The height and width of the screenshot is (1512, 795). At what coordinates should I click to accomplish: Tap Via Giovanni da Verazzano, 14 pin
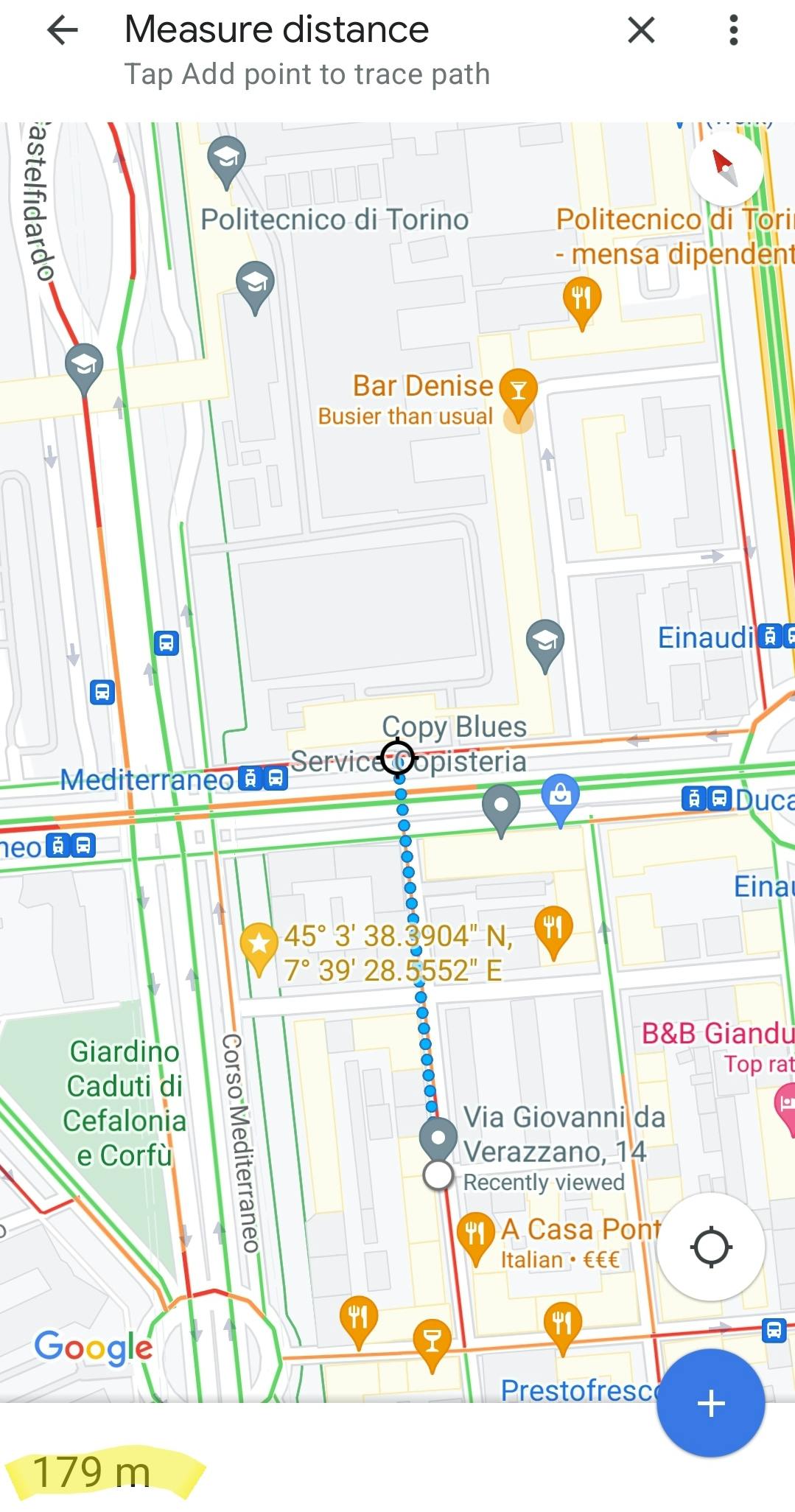(x=438, y=1138)
